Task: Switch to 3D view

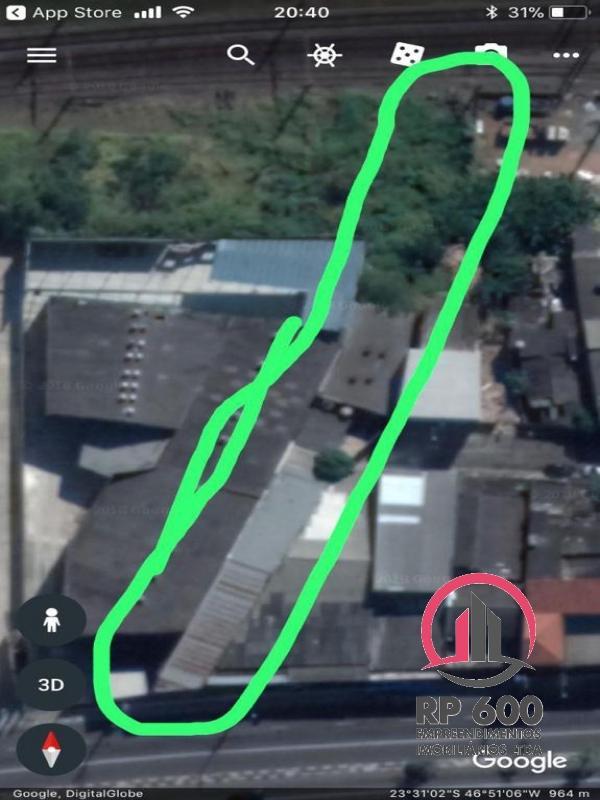Action: [51, 685]
